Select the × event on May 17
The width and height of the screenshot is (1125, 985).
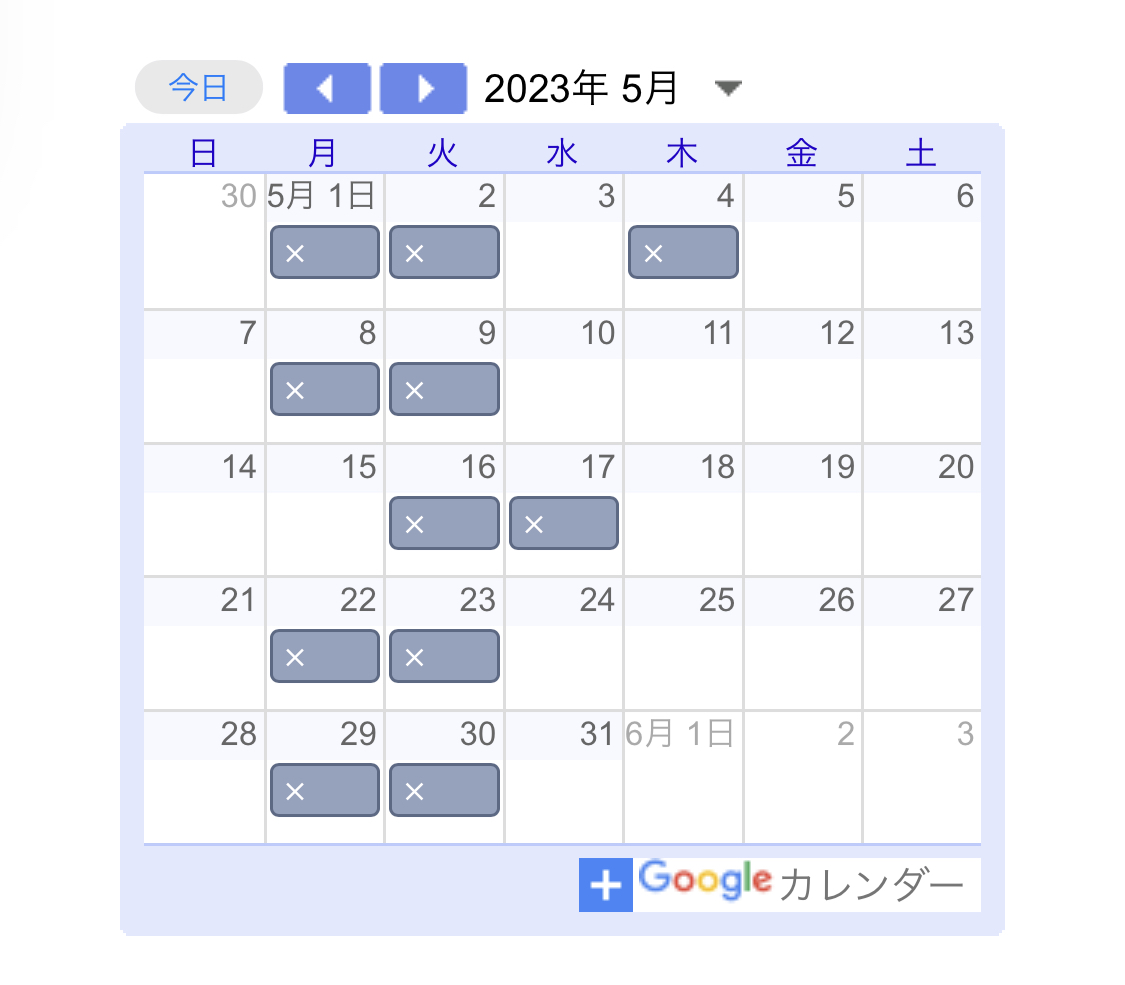pyautogui.click(x=564, y=523)
